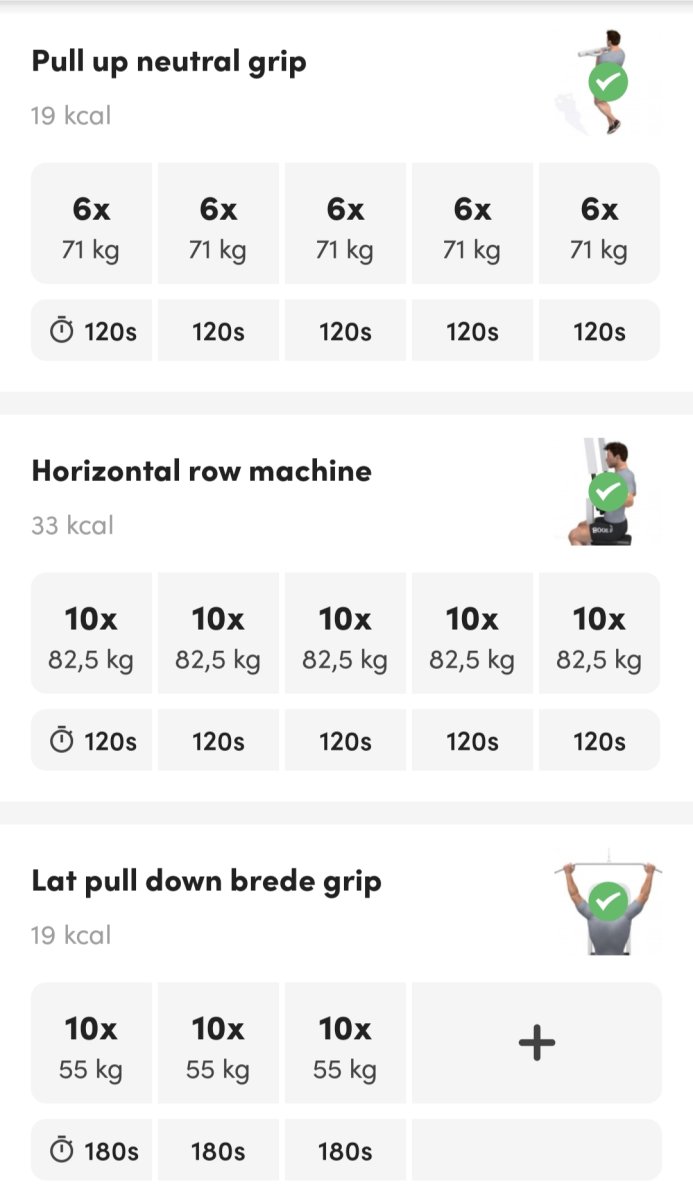The width and height of the screenshot is (693, 1200).
Task: Change first 120s rest under Pull up
Action: click(x=91, y=331)
